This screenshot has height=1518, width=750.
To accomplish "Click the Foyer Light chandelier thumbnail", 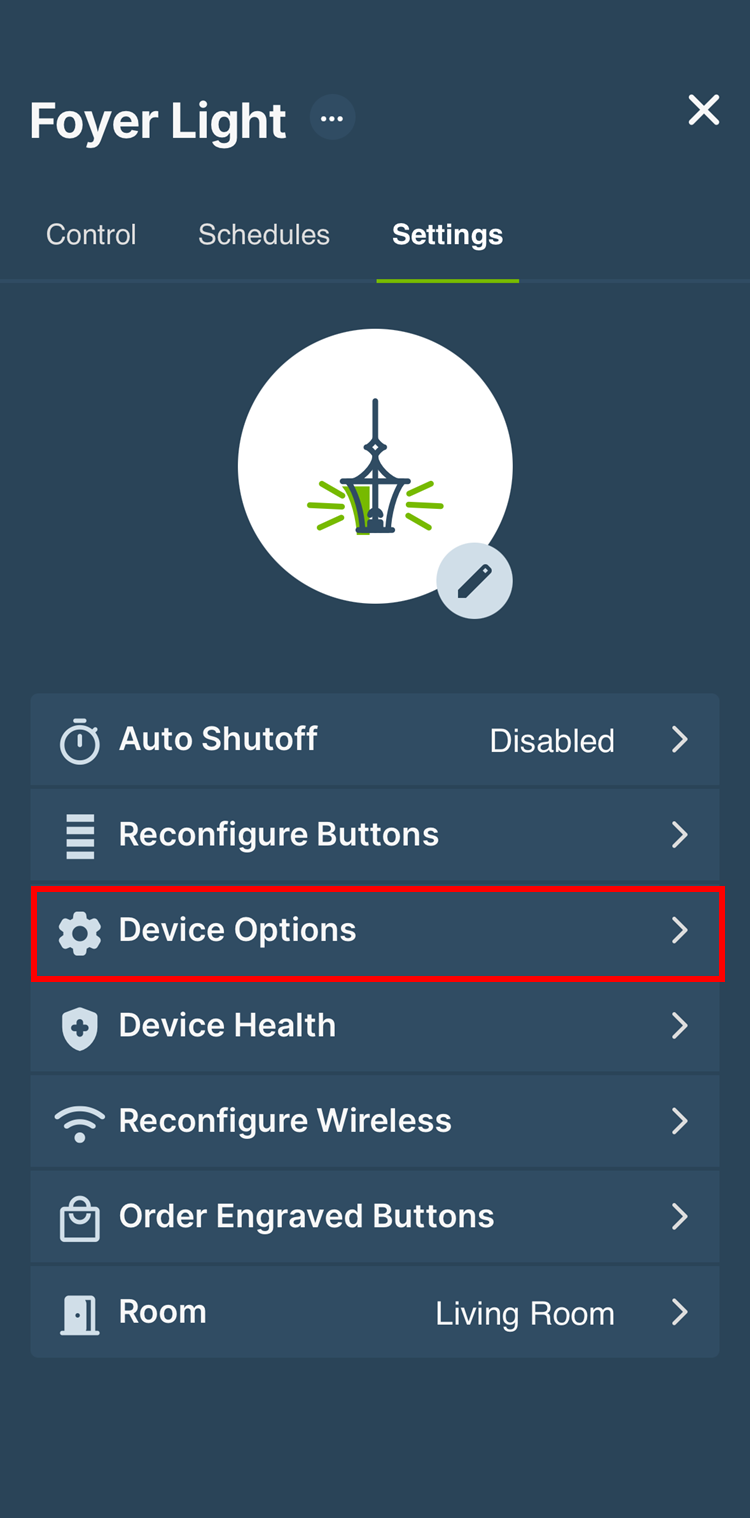I will [x=375, y=466].
